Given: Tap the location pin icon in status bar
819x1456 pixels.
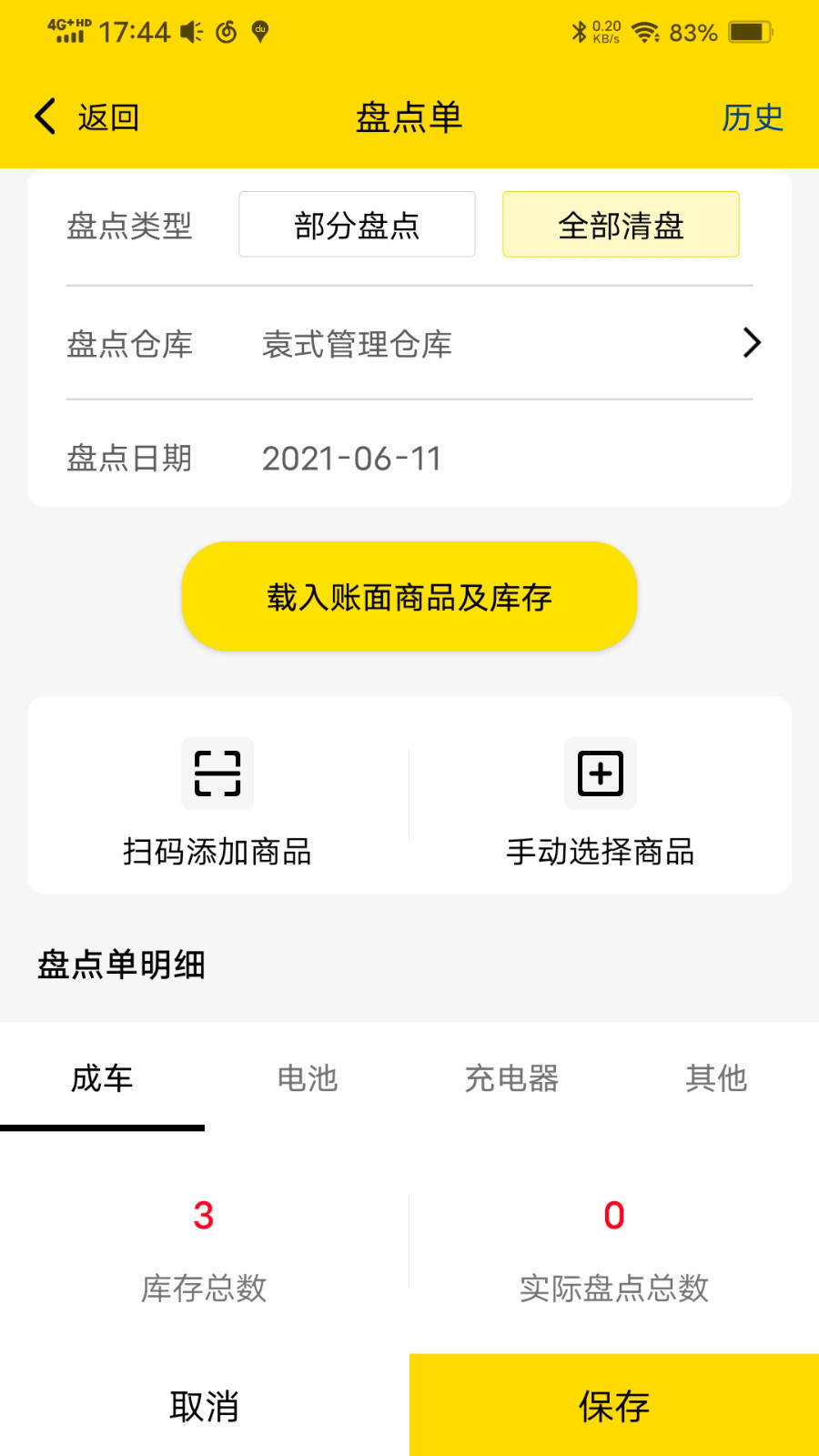Looking at the screenshot, I should click(258, 31).
